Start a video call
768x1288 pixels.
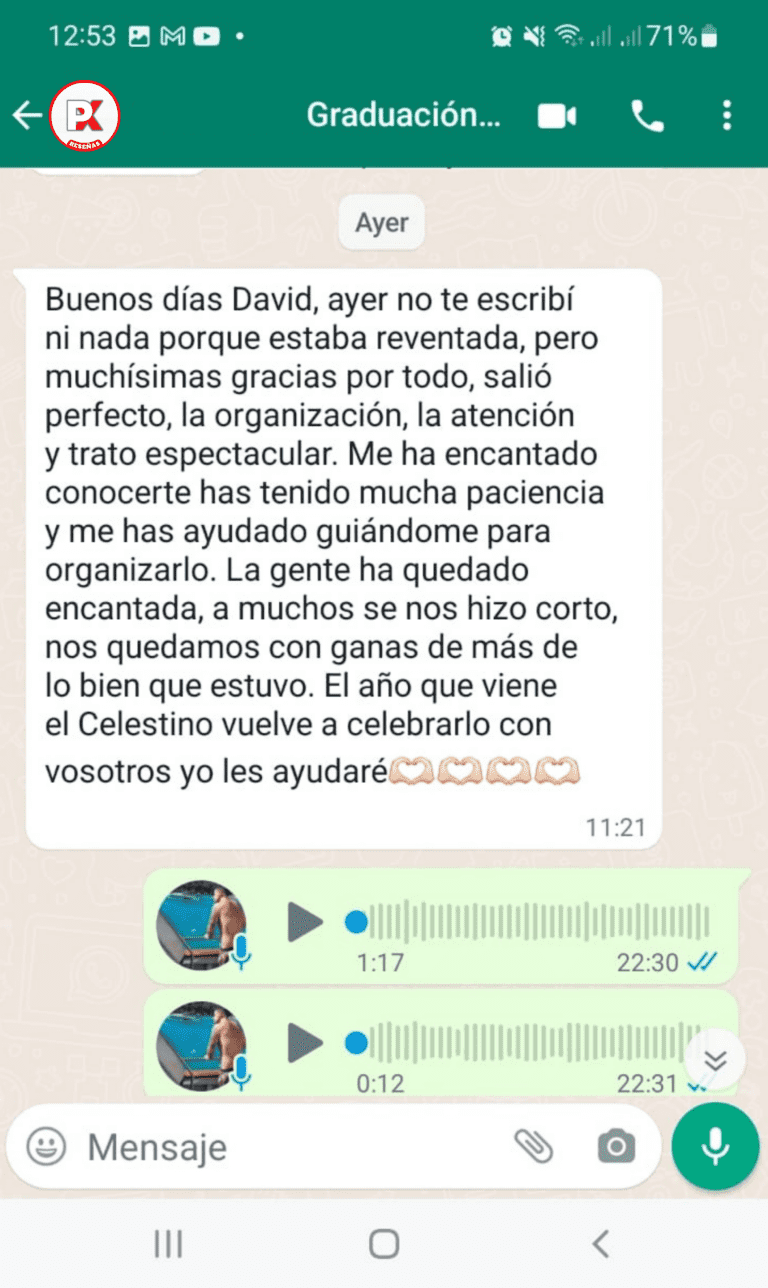[557, 117]
